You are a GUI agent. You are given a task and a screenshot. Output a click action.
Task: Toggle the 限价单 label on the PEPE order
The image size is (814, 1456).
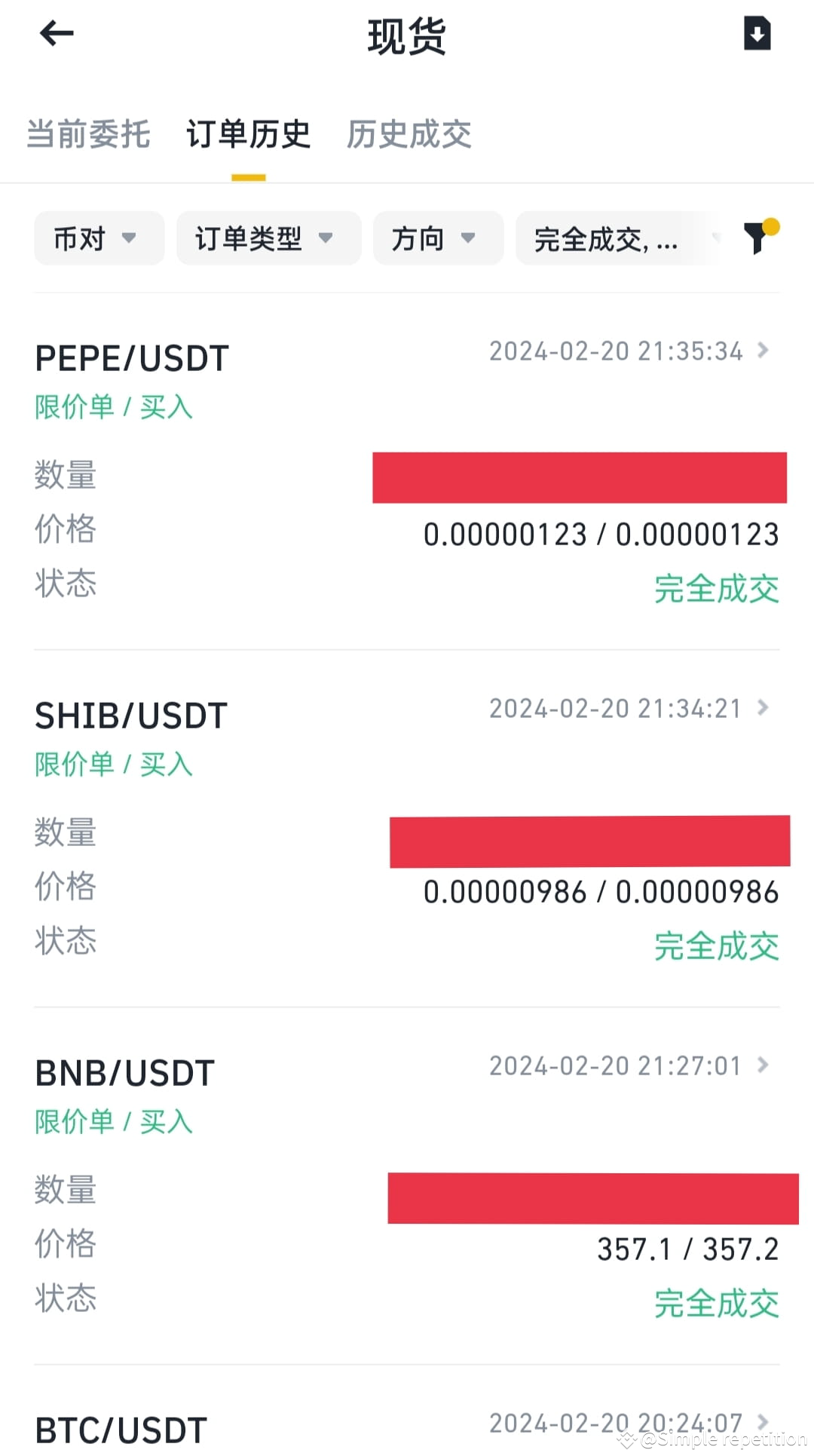[73, 406]
